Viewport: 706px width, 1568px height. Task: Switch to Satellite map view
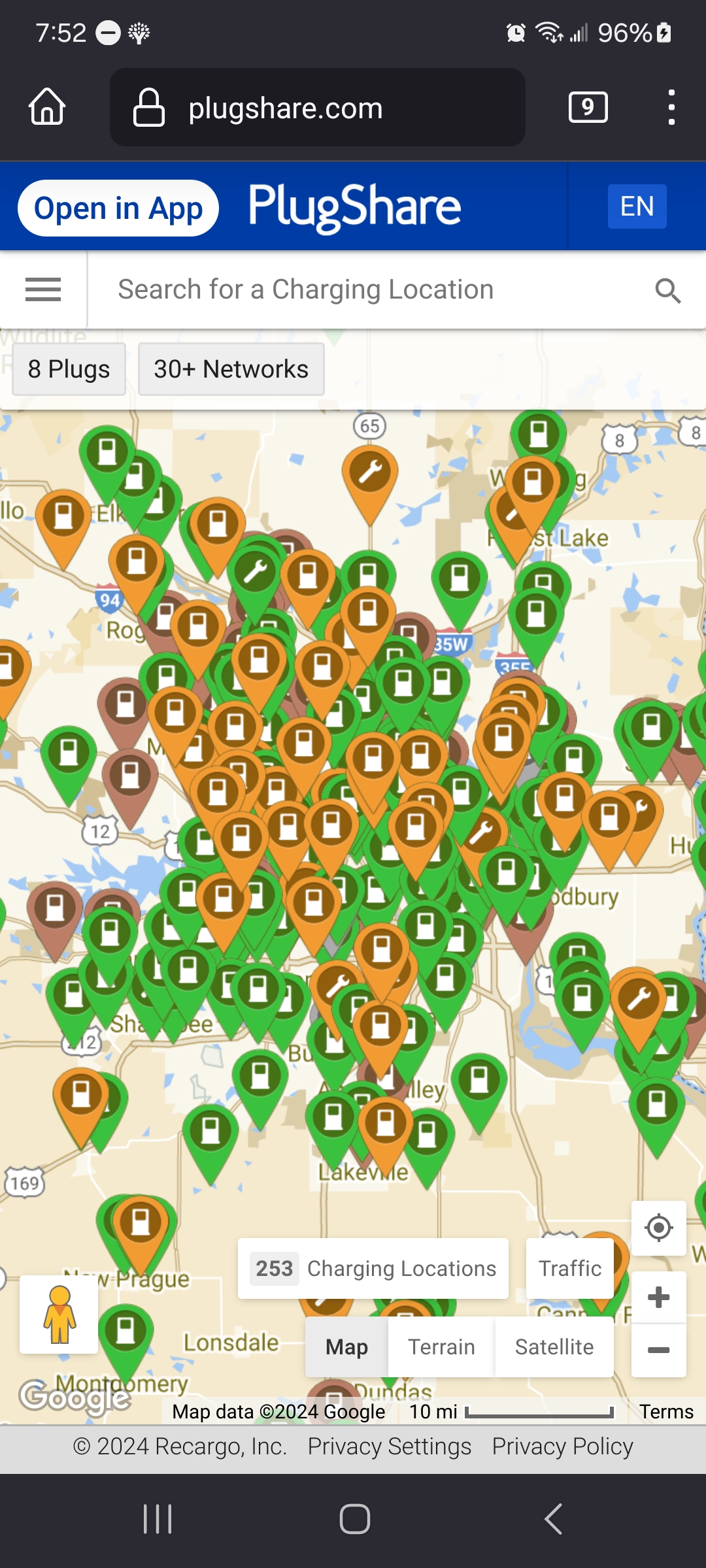coord(554,1347)
